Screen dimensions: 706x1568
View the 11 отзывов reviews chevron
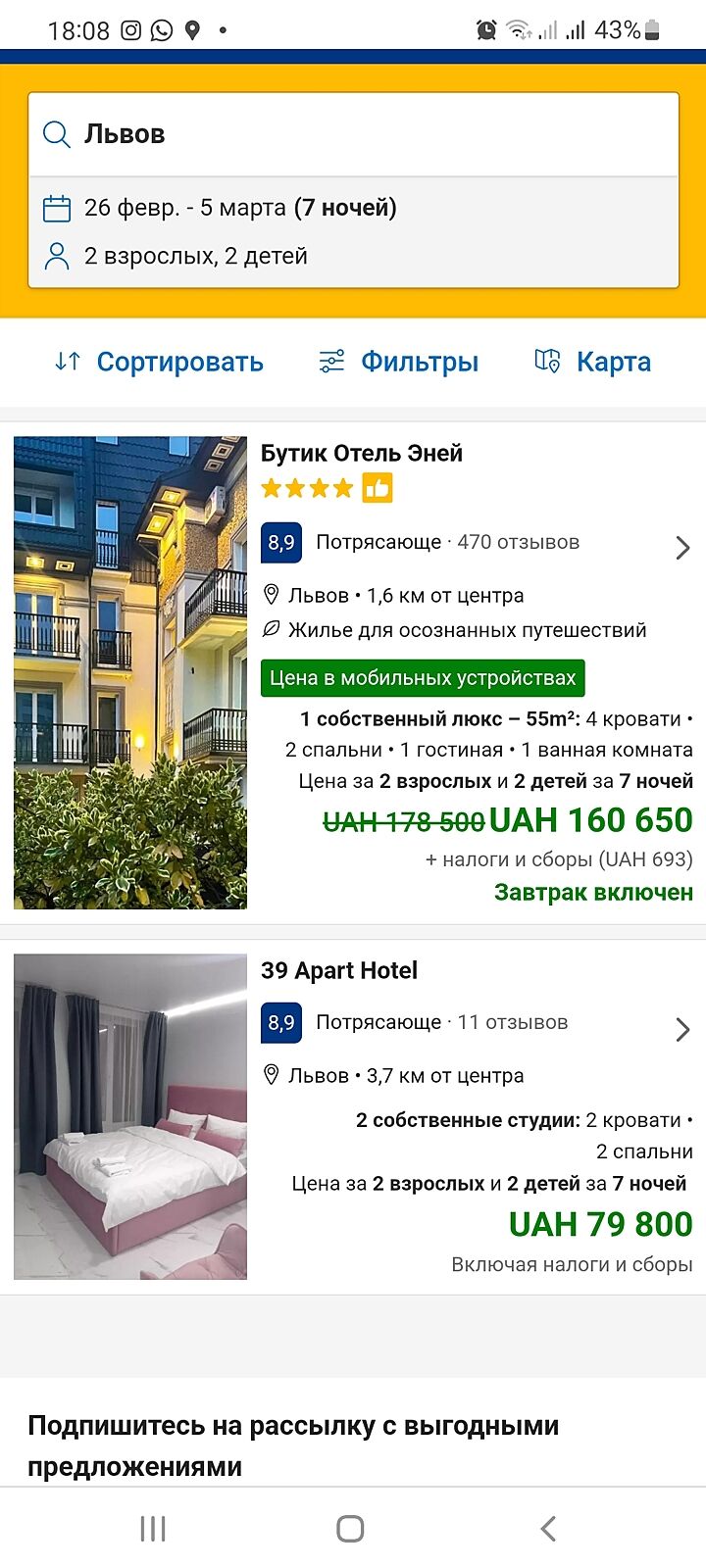pos(682,1029)
